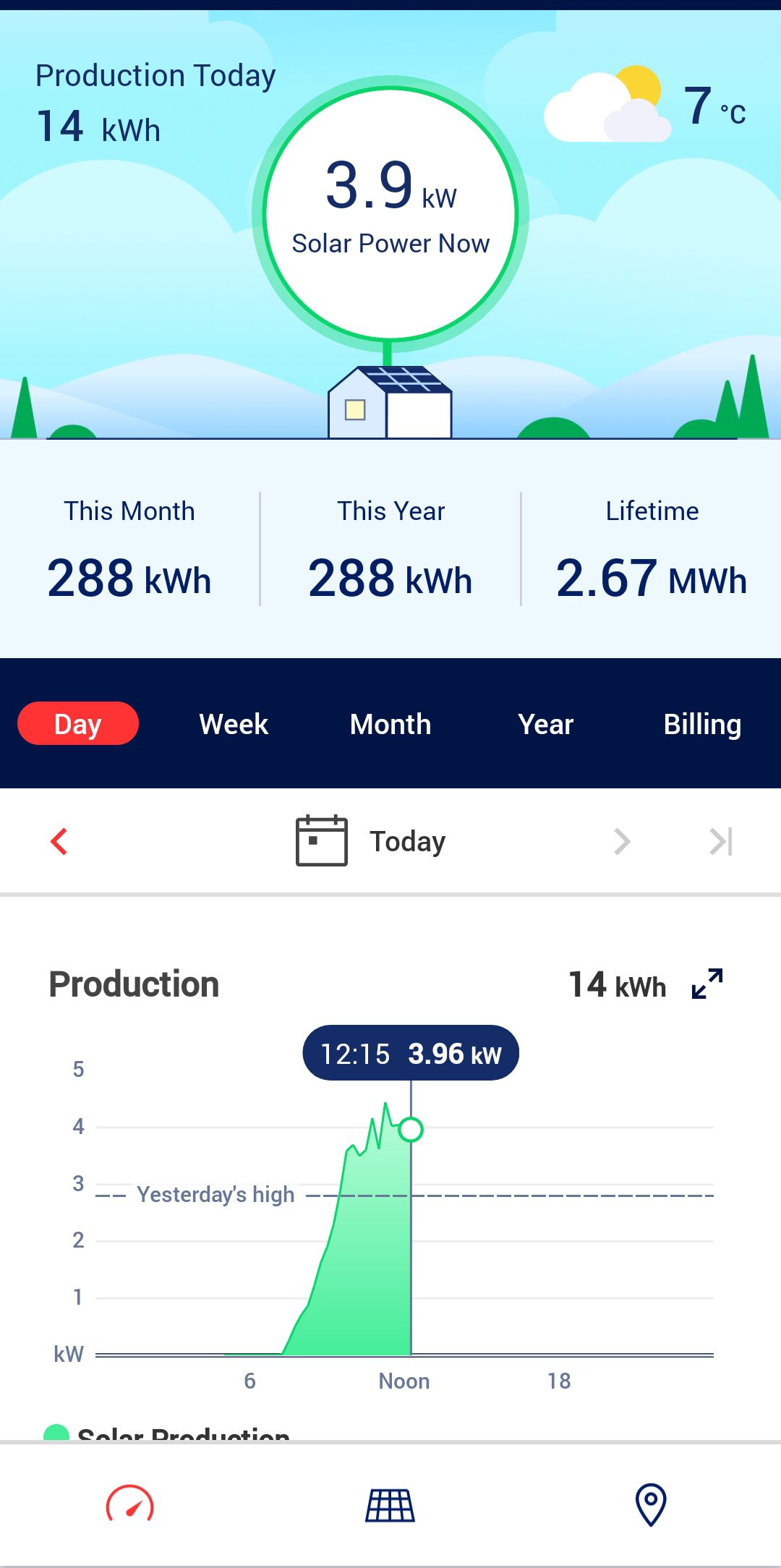781x1568 pixels.
Task: Select the Day tab
Action: 78,723
